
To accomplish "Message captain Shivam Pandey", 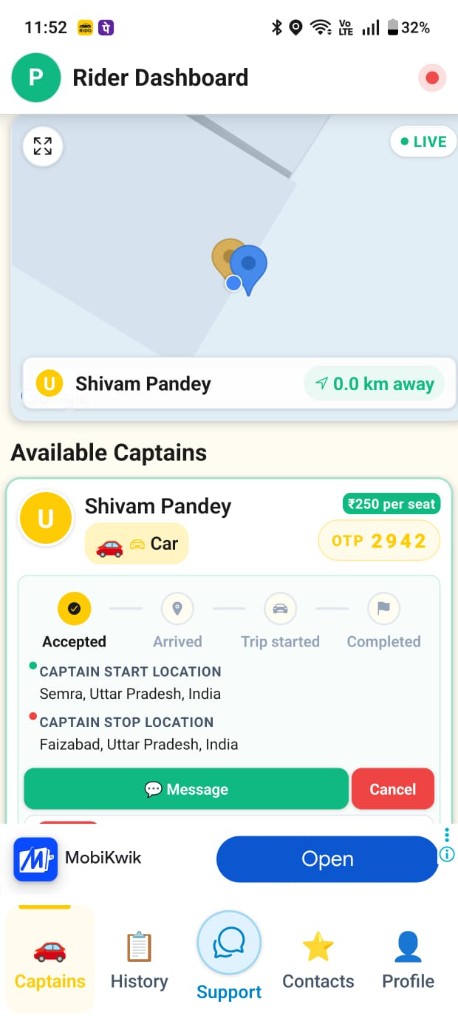I will pos(186,789).
